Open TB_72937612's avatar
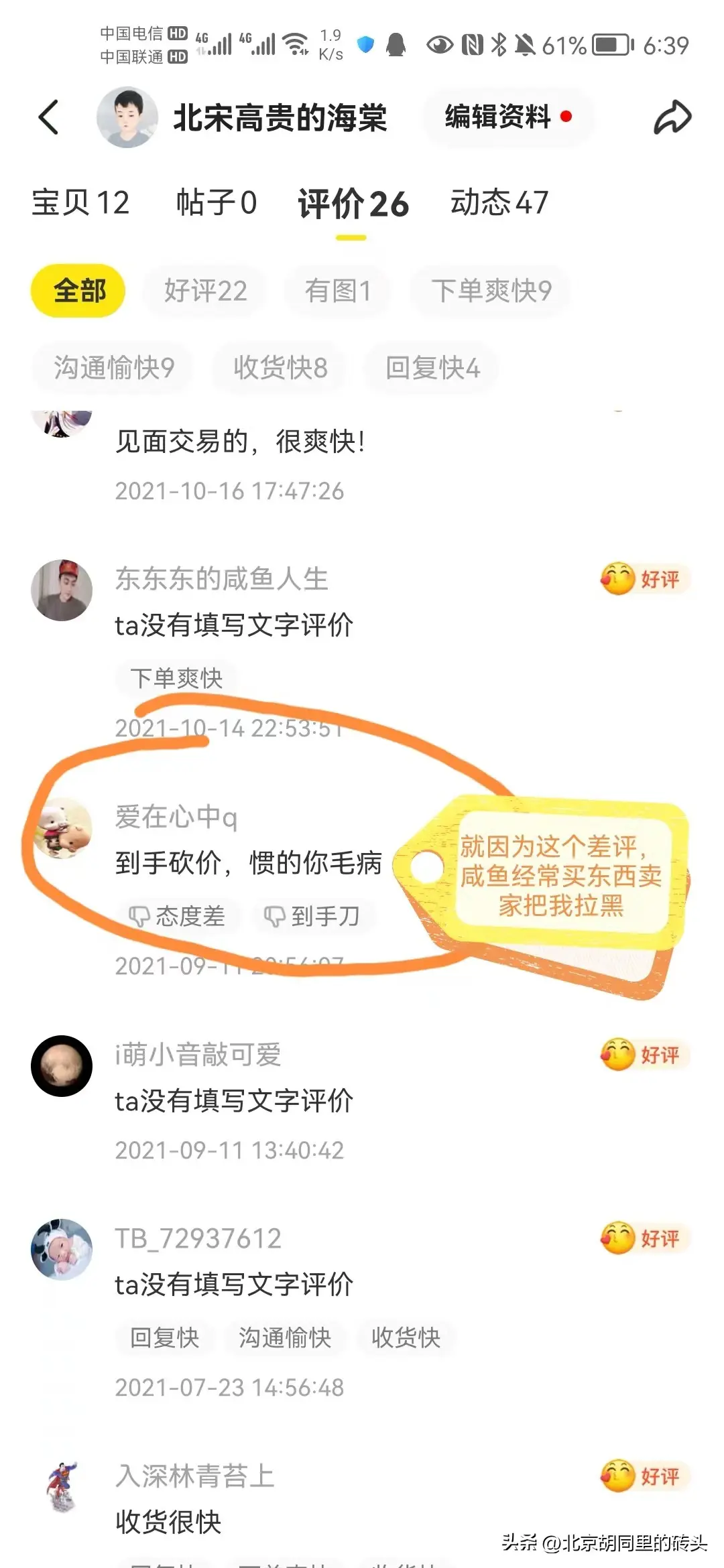The image size is (724, 1568). [62, 1249]
